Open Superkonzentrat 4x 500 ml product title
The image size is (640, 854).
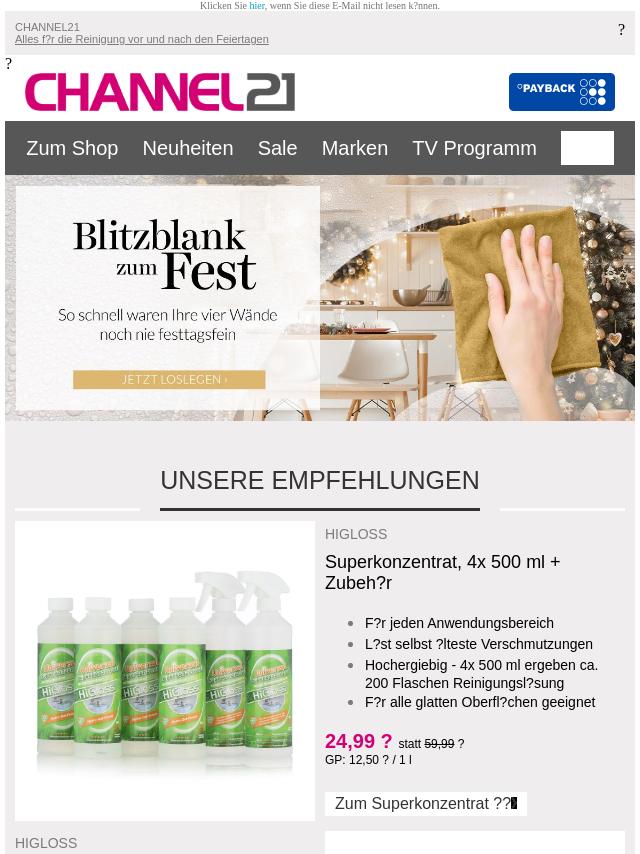click(442, 572)
